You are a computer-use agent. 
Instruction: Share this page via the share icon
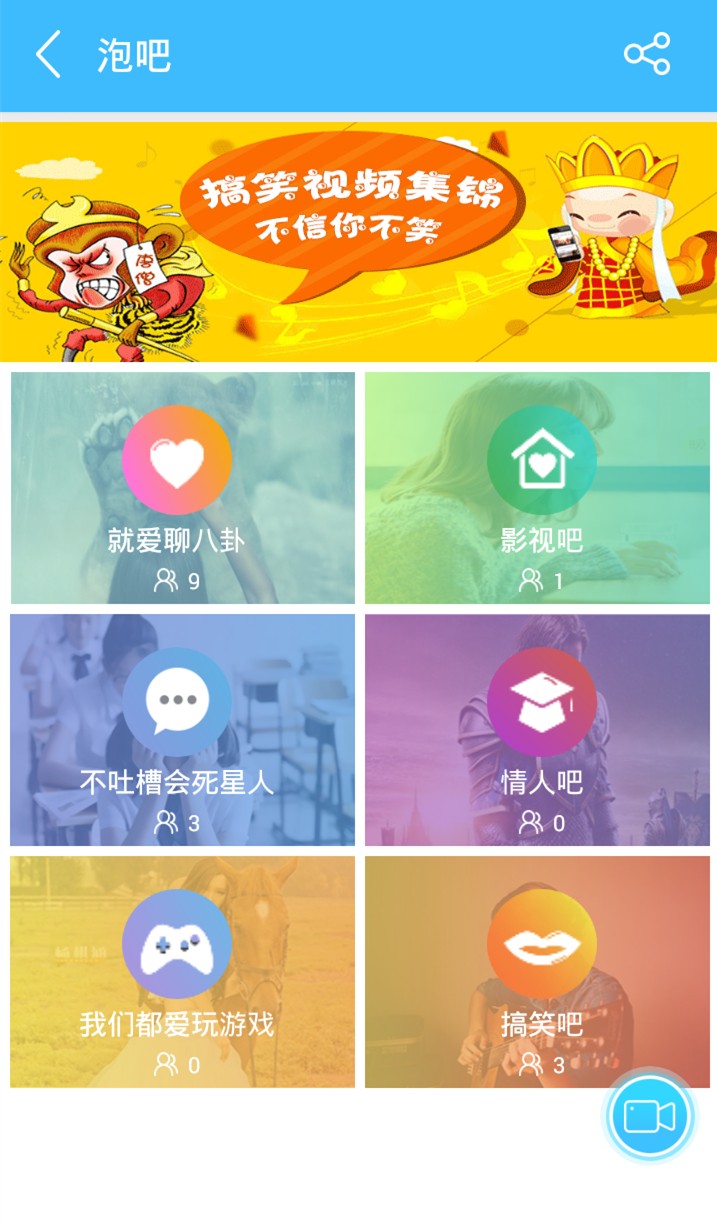click(647, 54)
